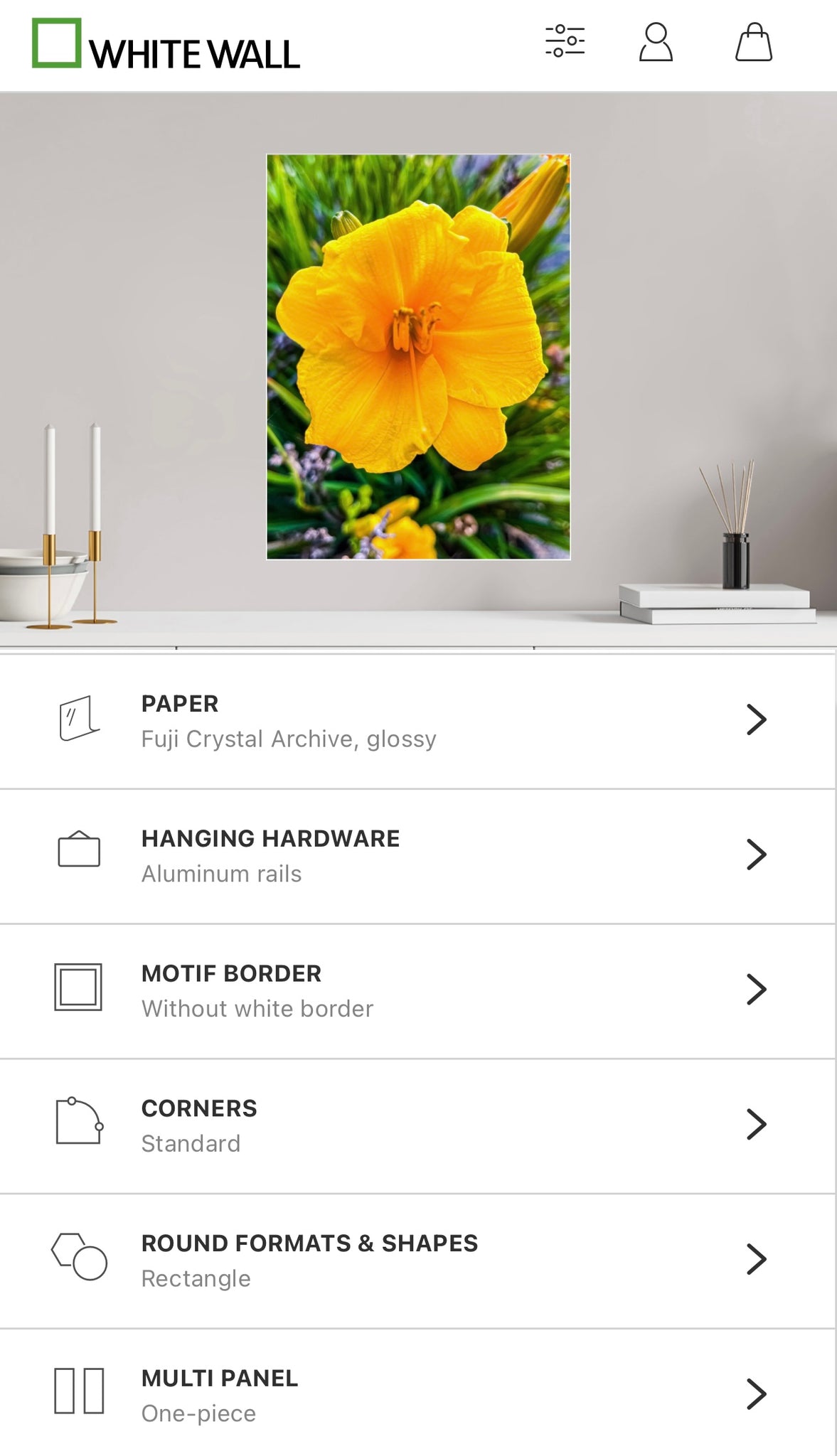Image resolution: width=837 pixels, height=1456 pixels.
Task: Open the Corners option
Action: click(x=418, y=1125)
